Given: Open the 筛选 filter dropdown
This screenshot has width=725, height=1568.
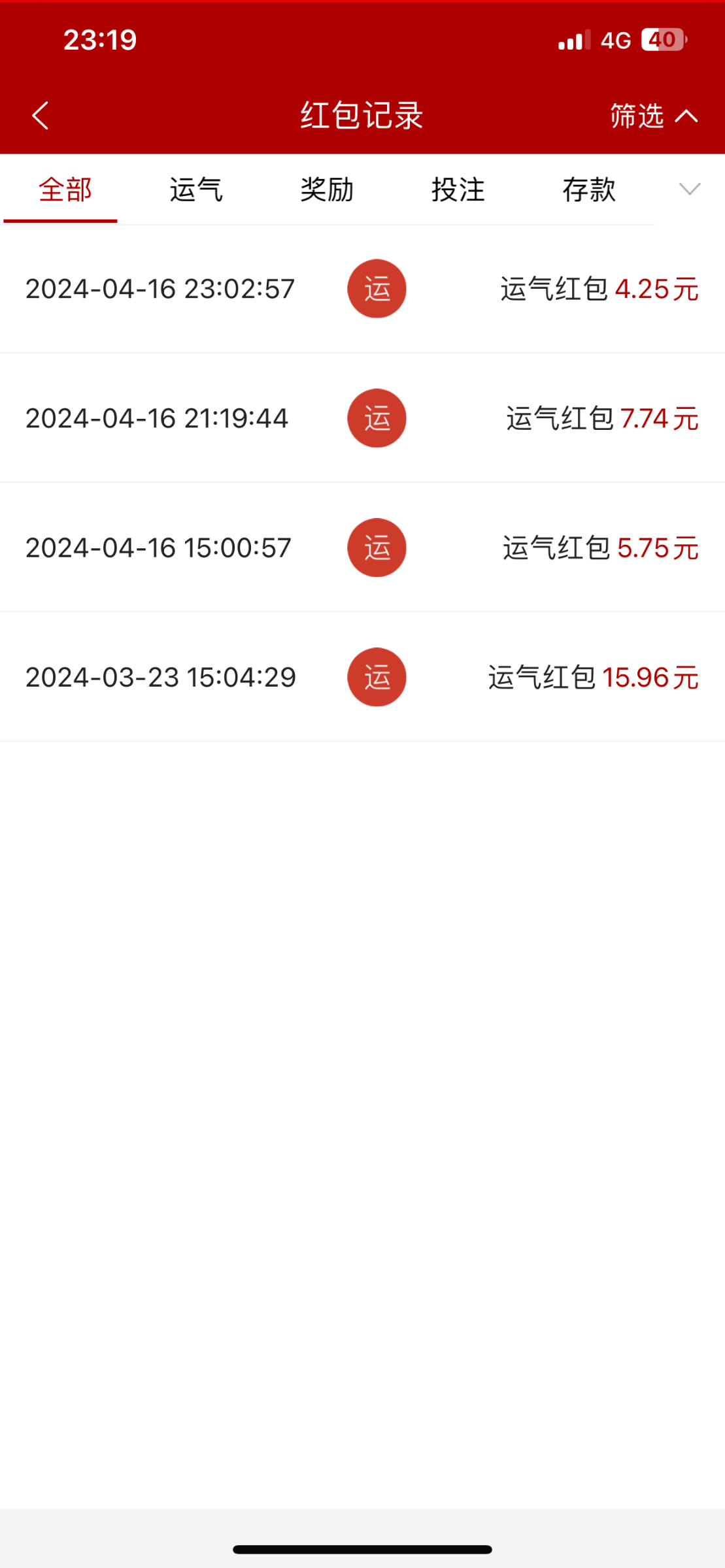Looking at the screenshot, I should pos(654,116).
